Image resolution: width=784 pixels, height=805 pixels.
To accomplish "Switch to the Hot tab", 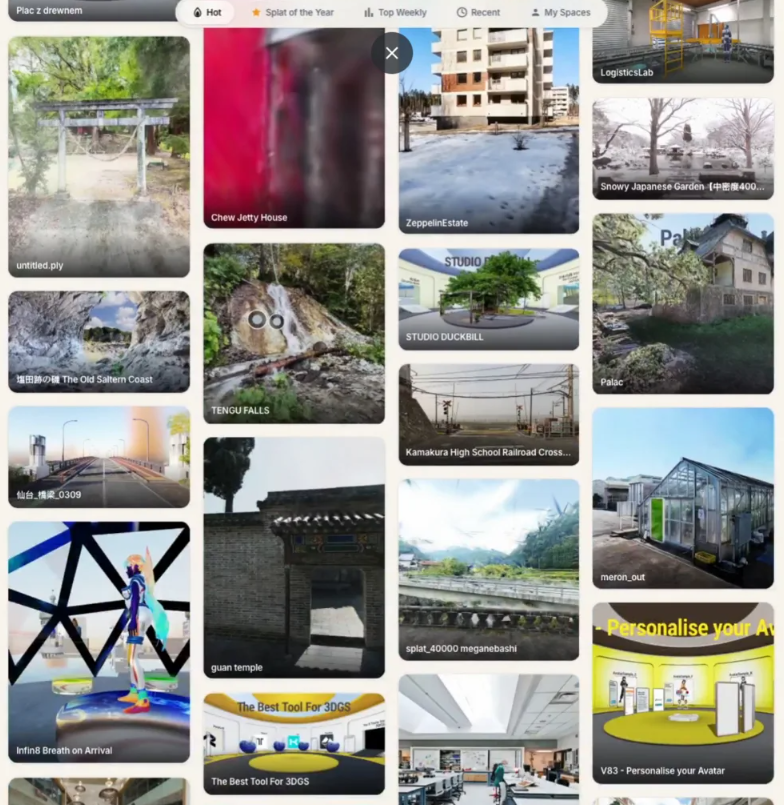I will point(207,13).
